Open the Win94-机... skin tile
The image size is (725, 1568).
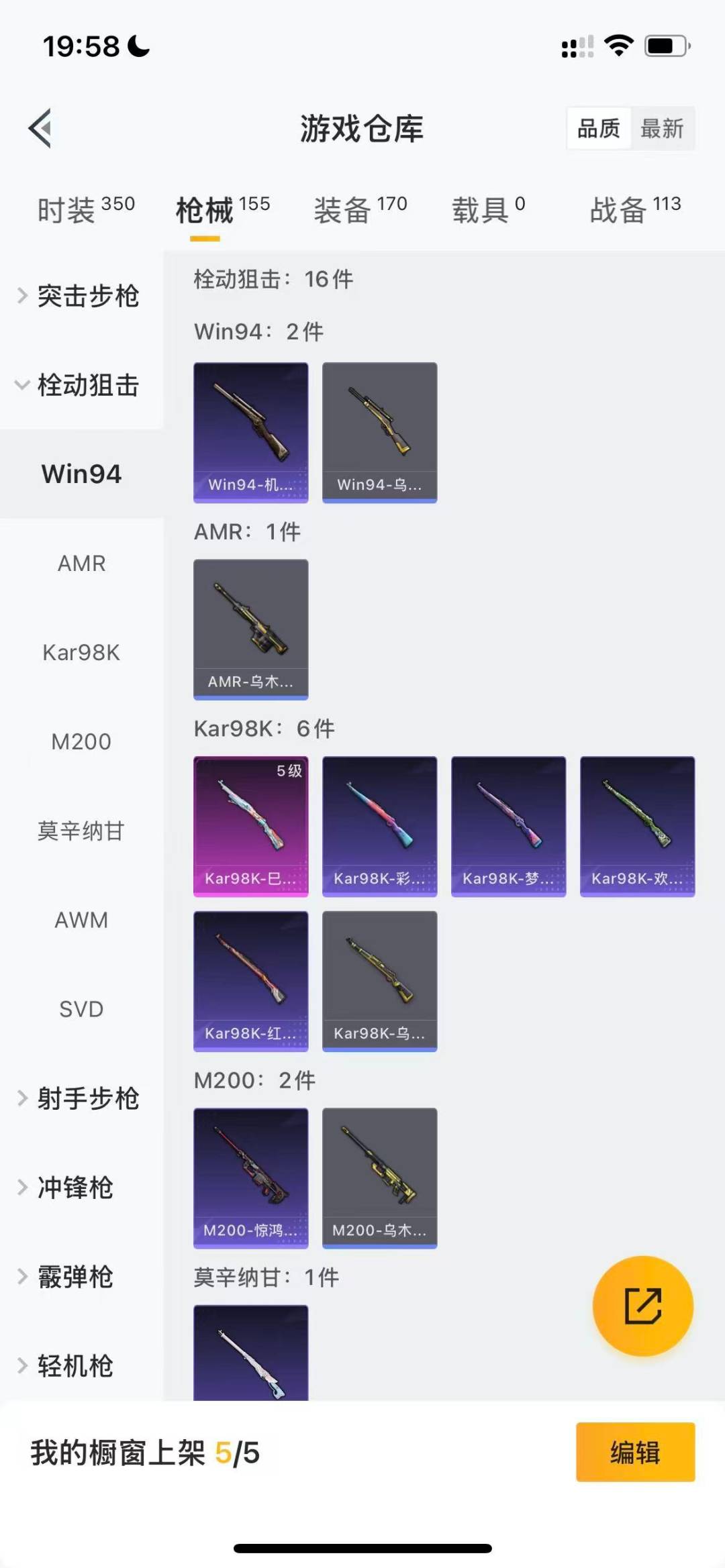(251, 432)
